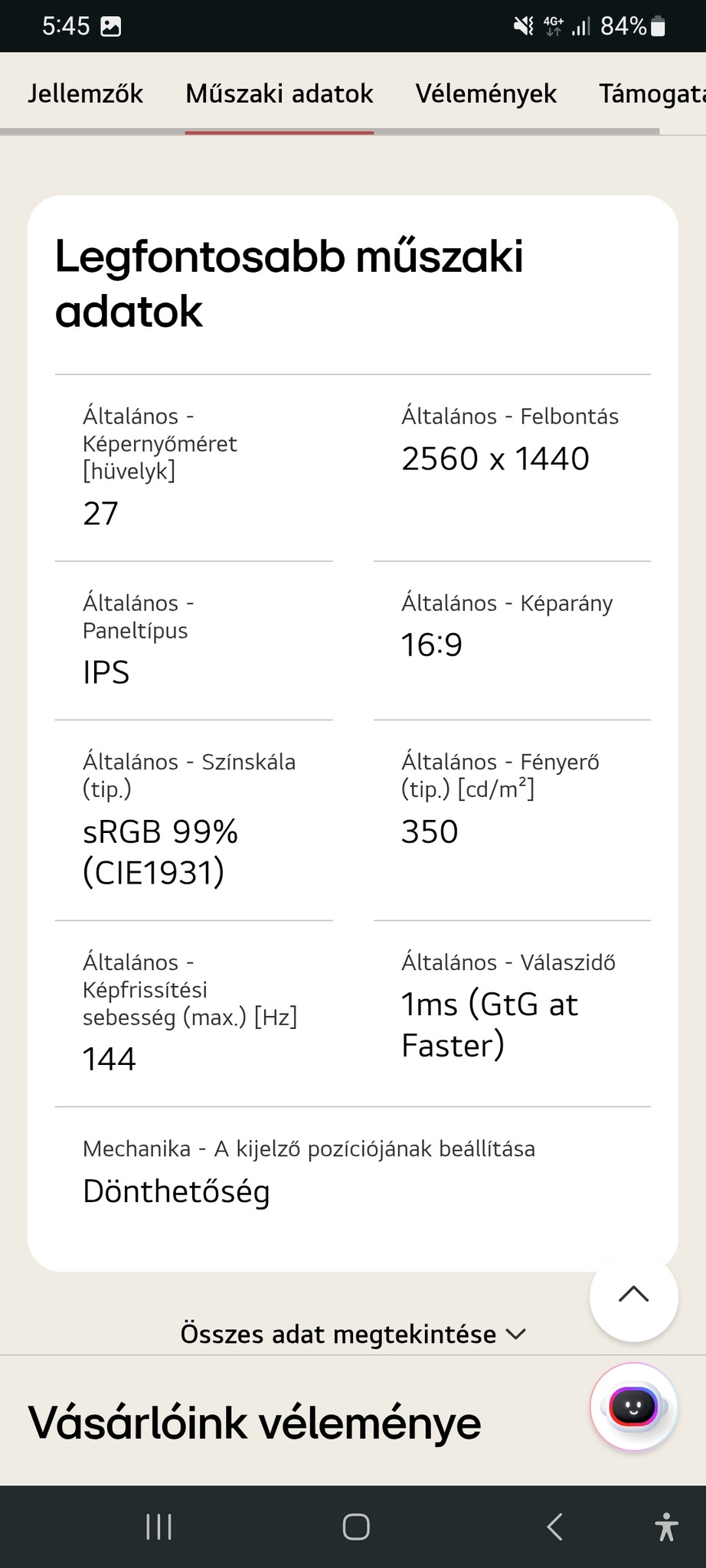Open the recent apps view
The height and width of the screenshot is (1568, 706).
(159, 1527)
